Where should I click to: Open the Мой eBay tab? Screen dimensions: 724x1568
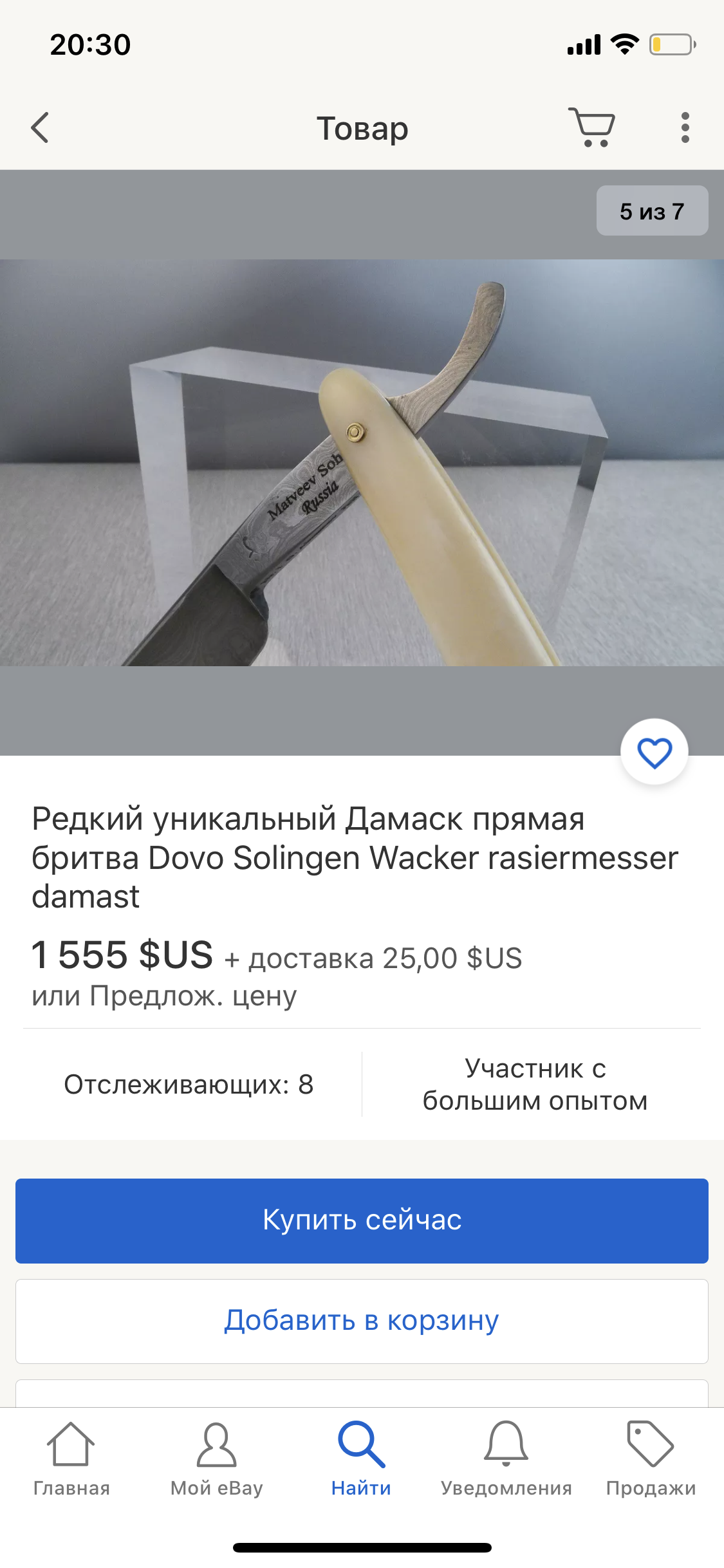coord(216,1459)
